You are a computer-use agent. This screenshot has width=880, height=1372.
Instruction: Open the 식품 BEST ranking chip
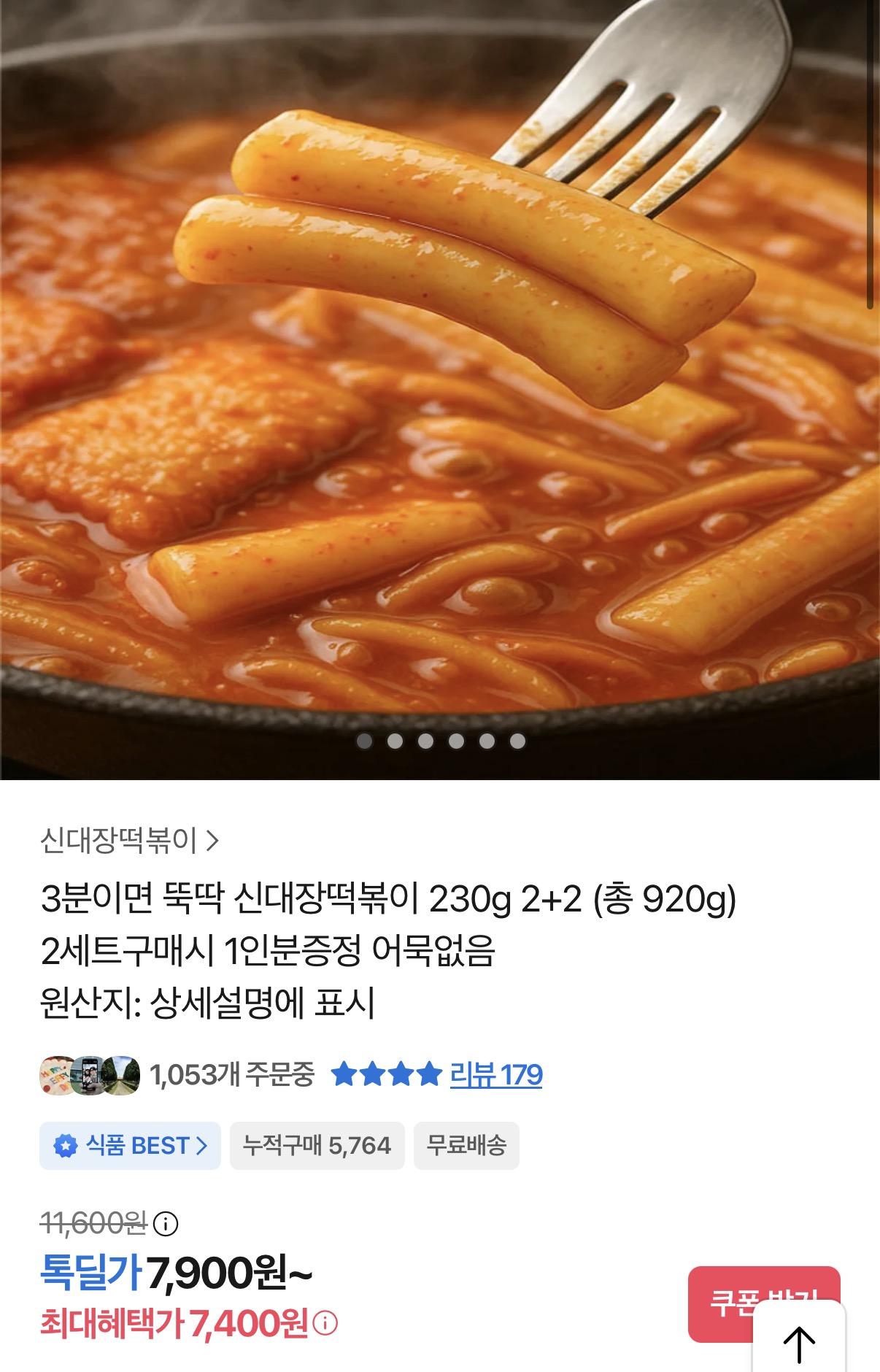130,1146
